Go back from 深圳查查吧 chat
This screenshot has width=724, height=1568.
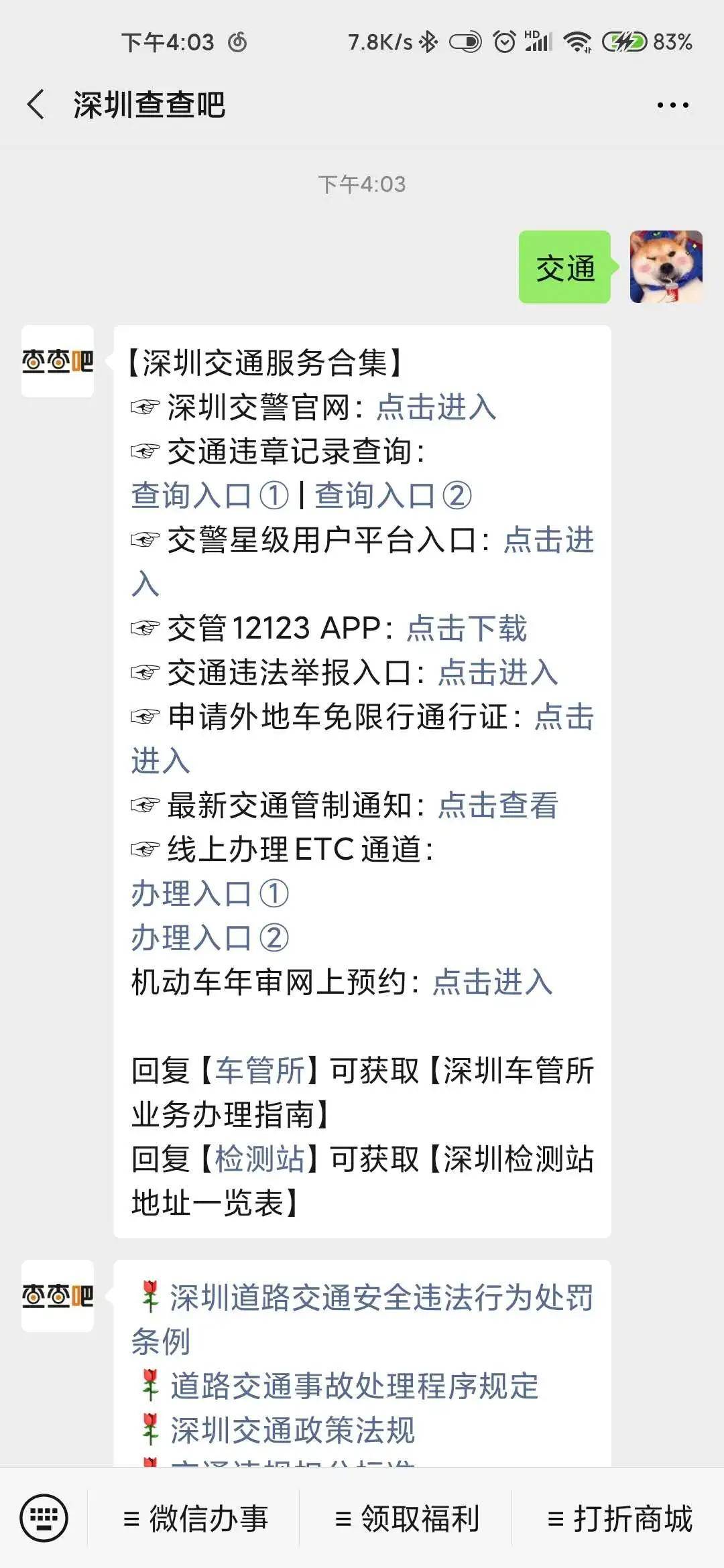36,105
